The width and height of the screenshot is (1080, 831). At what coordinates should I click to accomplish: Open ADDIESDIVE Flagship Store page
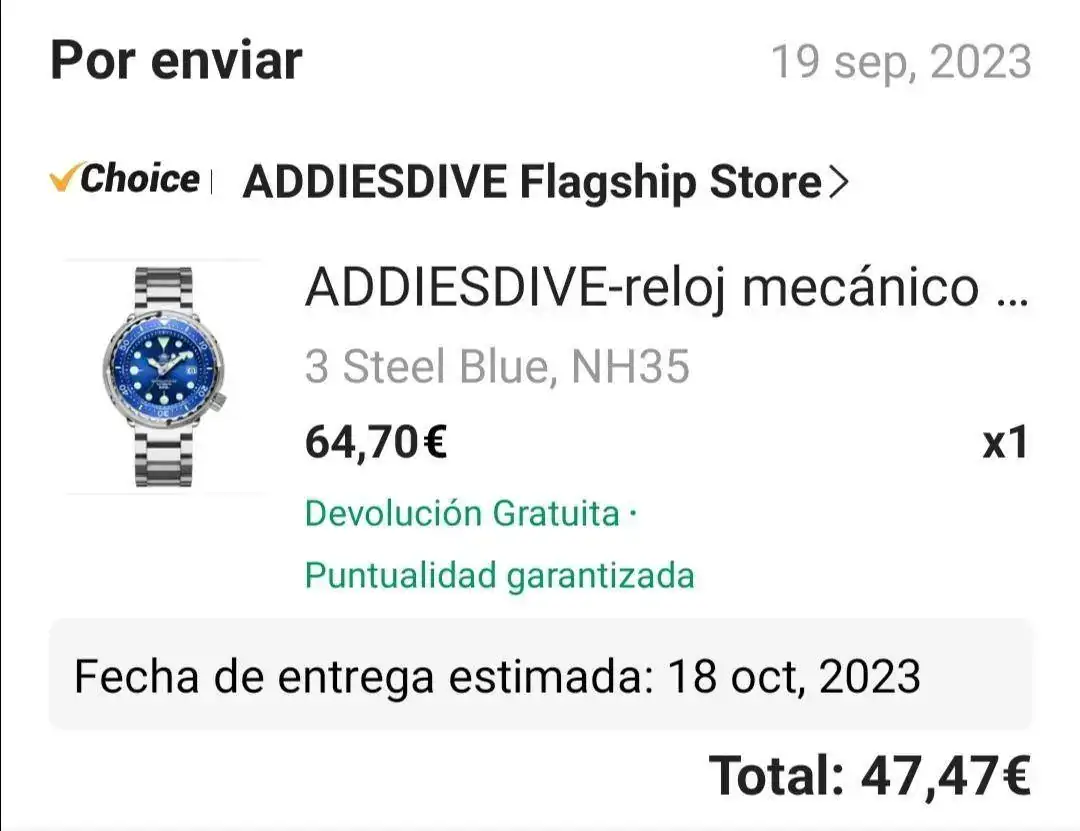pyautogui.click(x=545, y=183)
